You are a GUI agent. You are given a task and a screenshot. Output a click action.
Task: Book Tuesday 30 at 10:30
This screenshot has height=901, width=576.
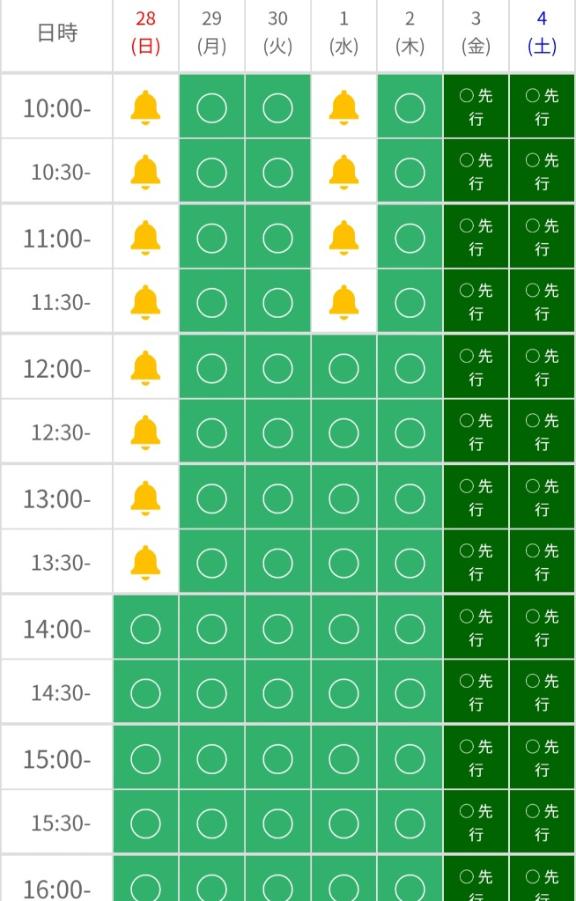click(278, 172)
